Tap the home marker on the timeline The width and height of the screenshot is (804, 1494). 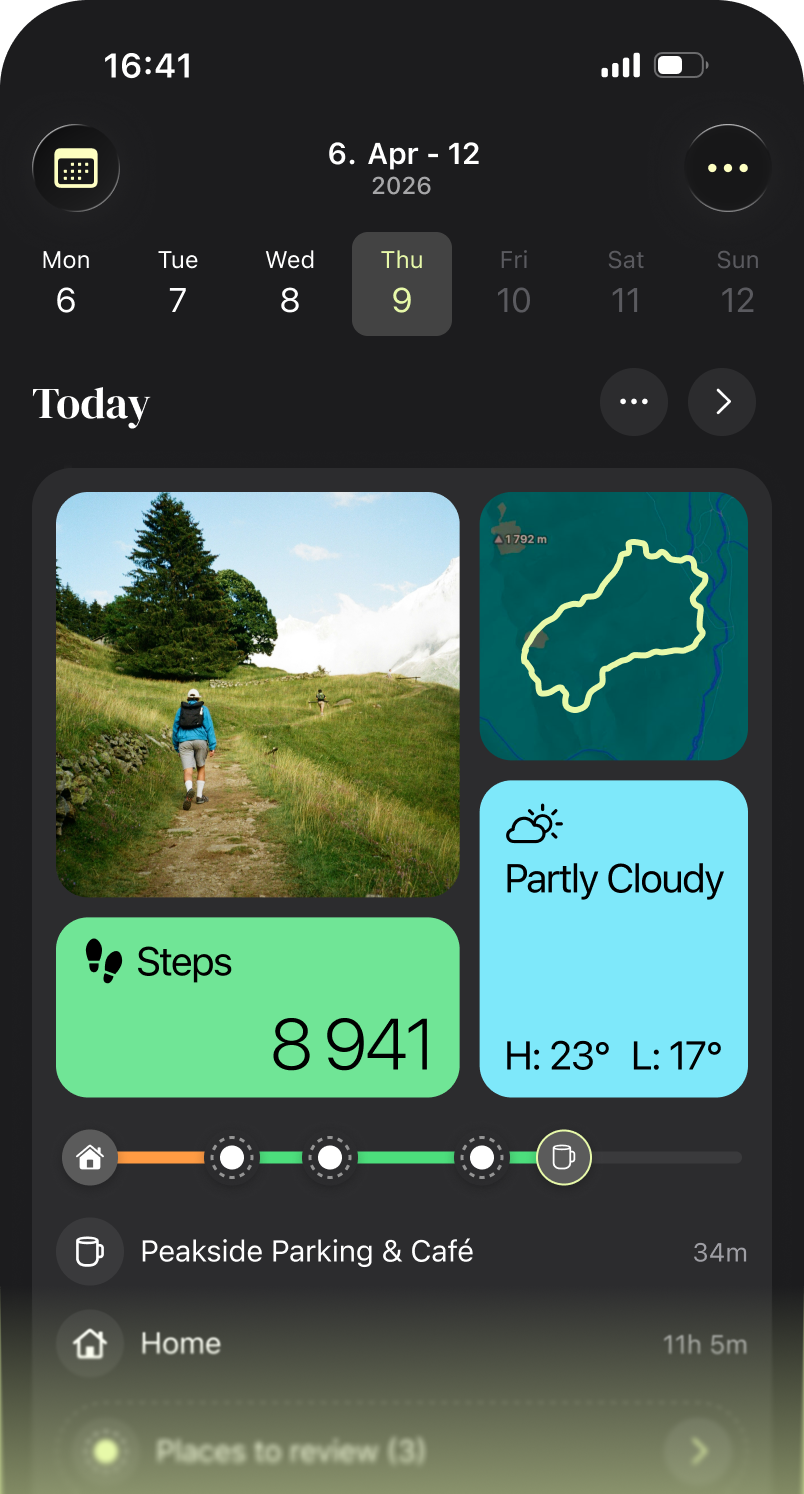point(90,1158)
